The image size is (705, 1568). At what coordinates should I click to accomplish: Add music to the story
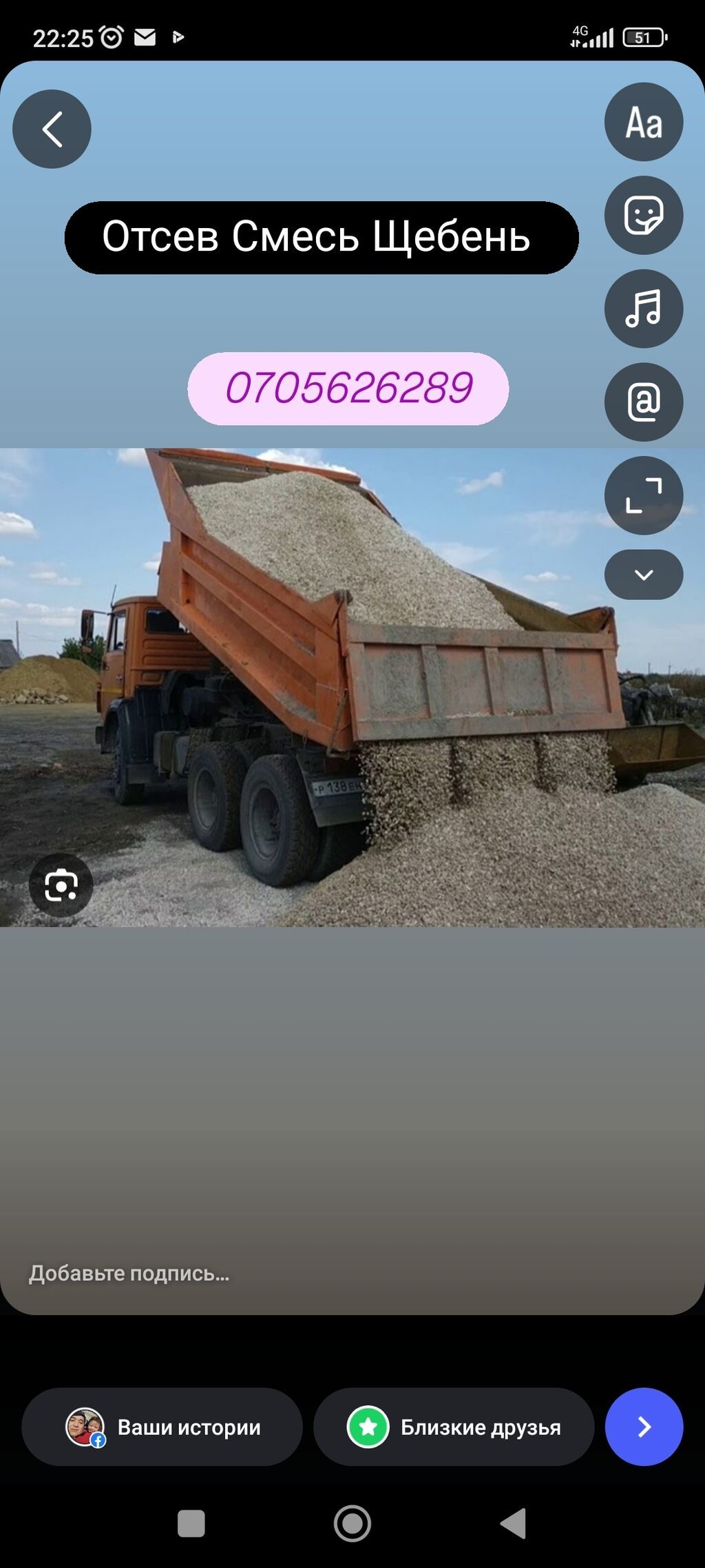click(x=644, y=308)
